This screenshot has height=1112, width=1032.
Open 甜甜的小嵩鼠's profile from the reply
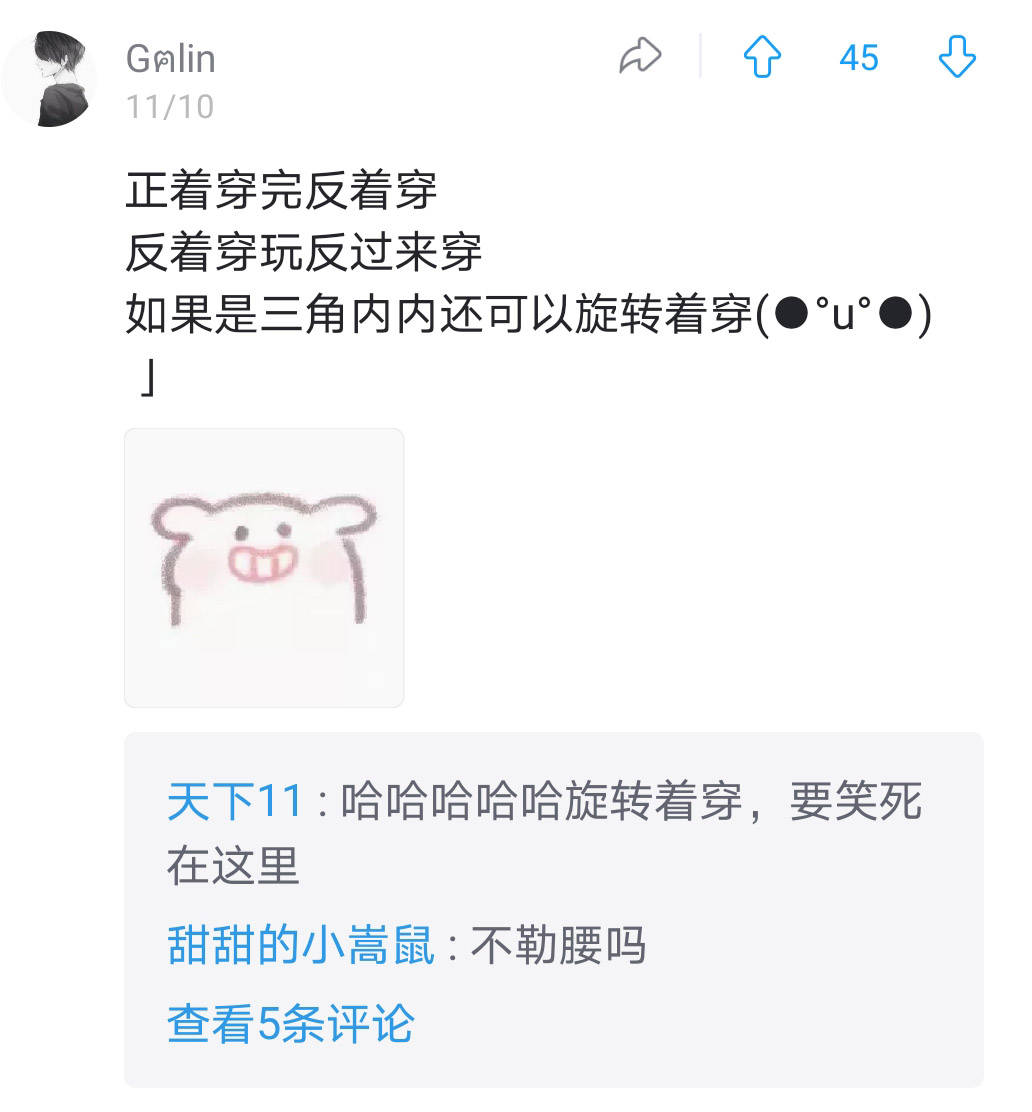pyautogui.click(x=300, y=945)
